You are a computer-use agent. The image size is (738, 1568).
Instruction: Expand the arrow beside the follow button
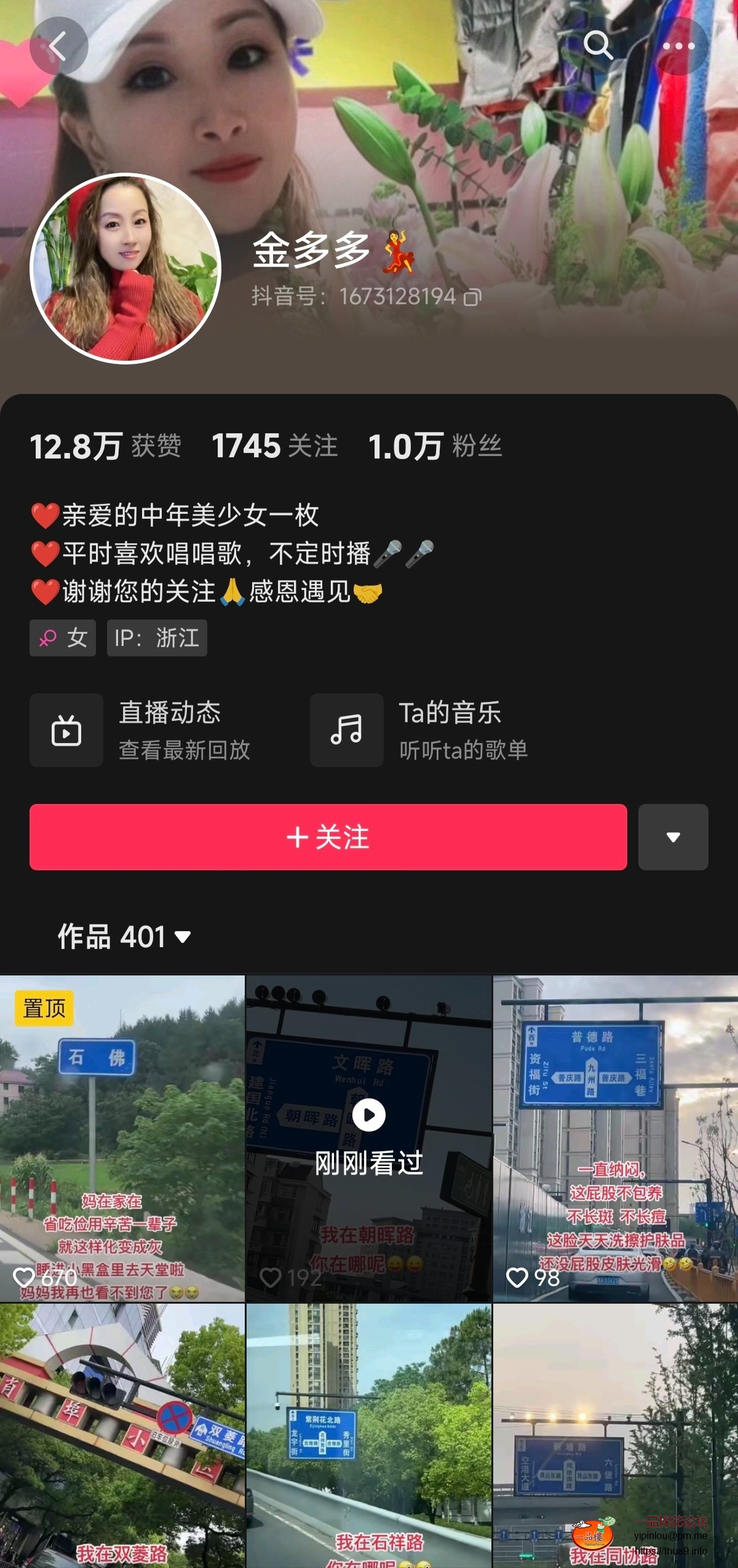pyautogui.click(x=673, y=837)
